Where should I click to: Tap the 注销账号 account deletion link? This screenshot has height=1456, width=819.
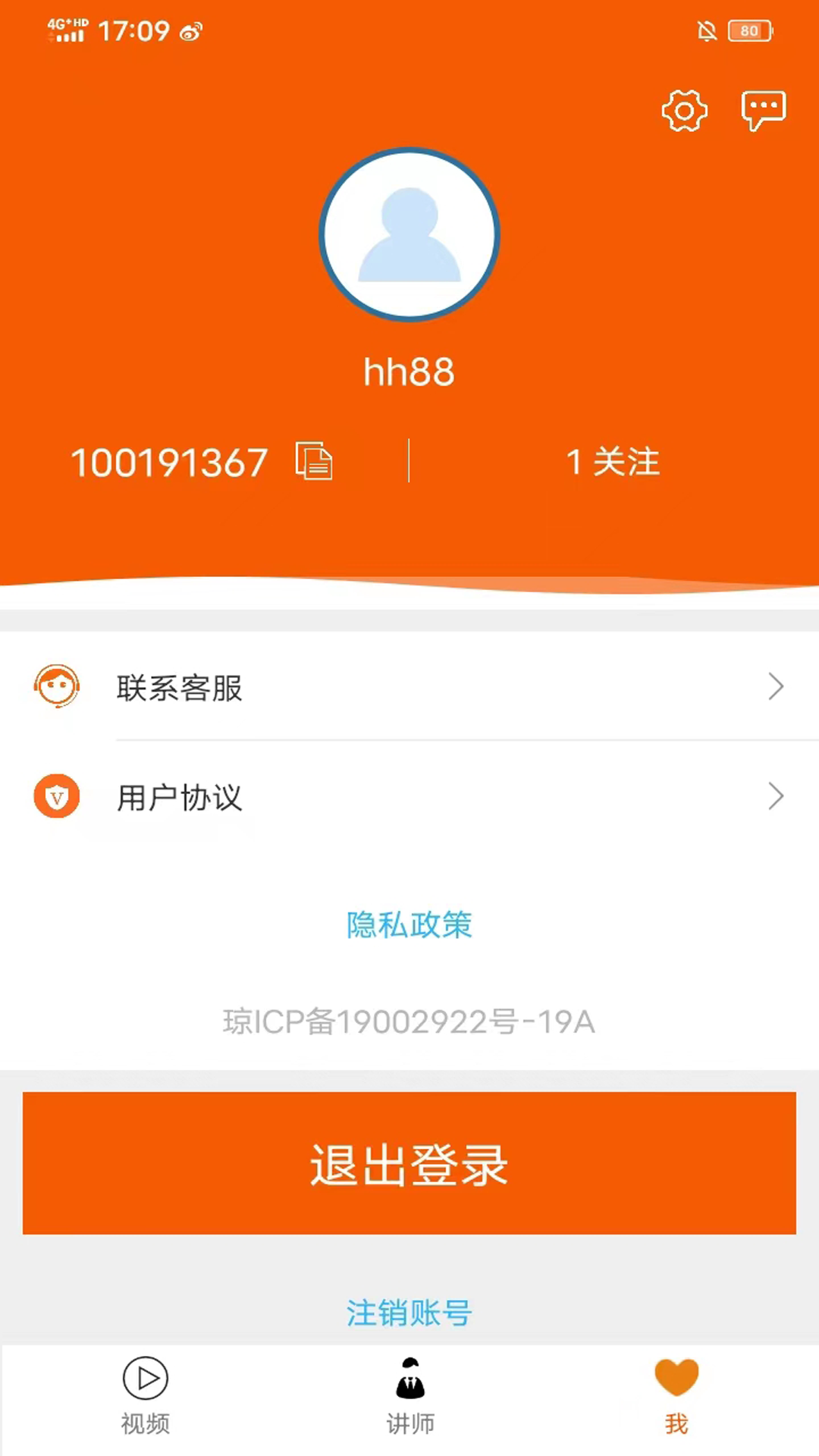409,1310
